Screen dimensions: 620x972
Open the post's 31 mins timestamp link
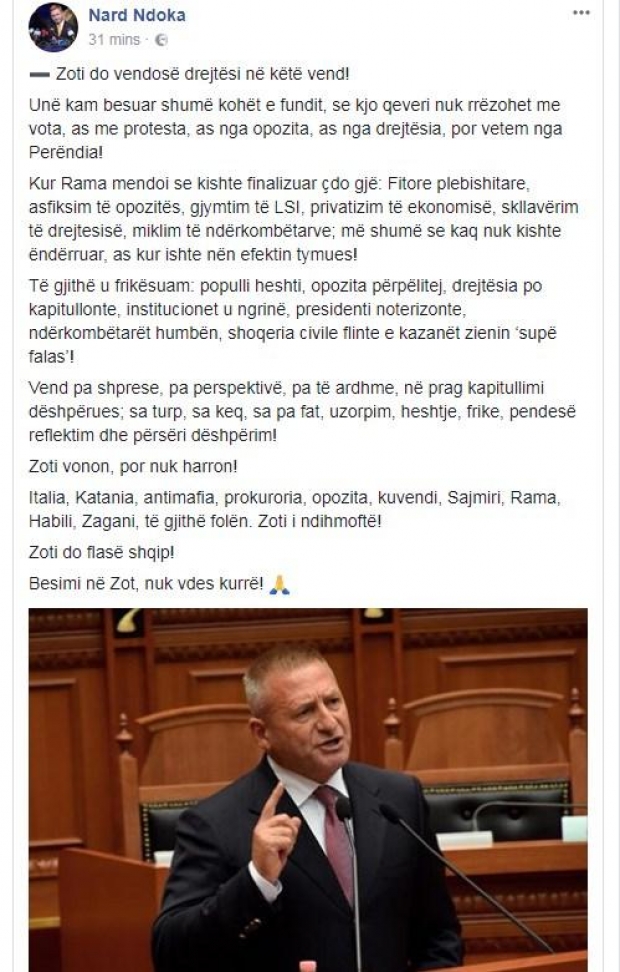(x=115, y=40)
